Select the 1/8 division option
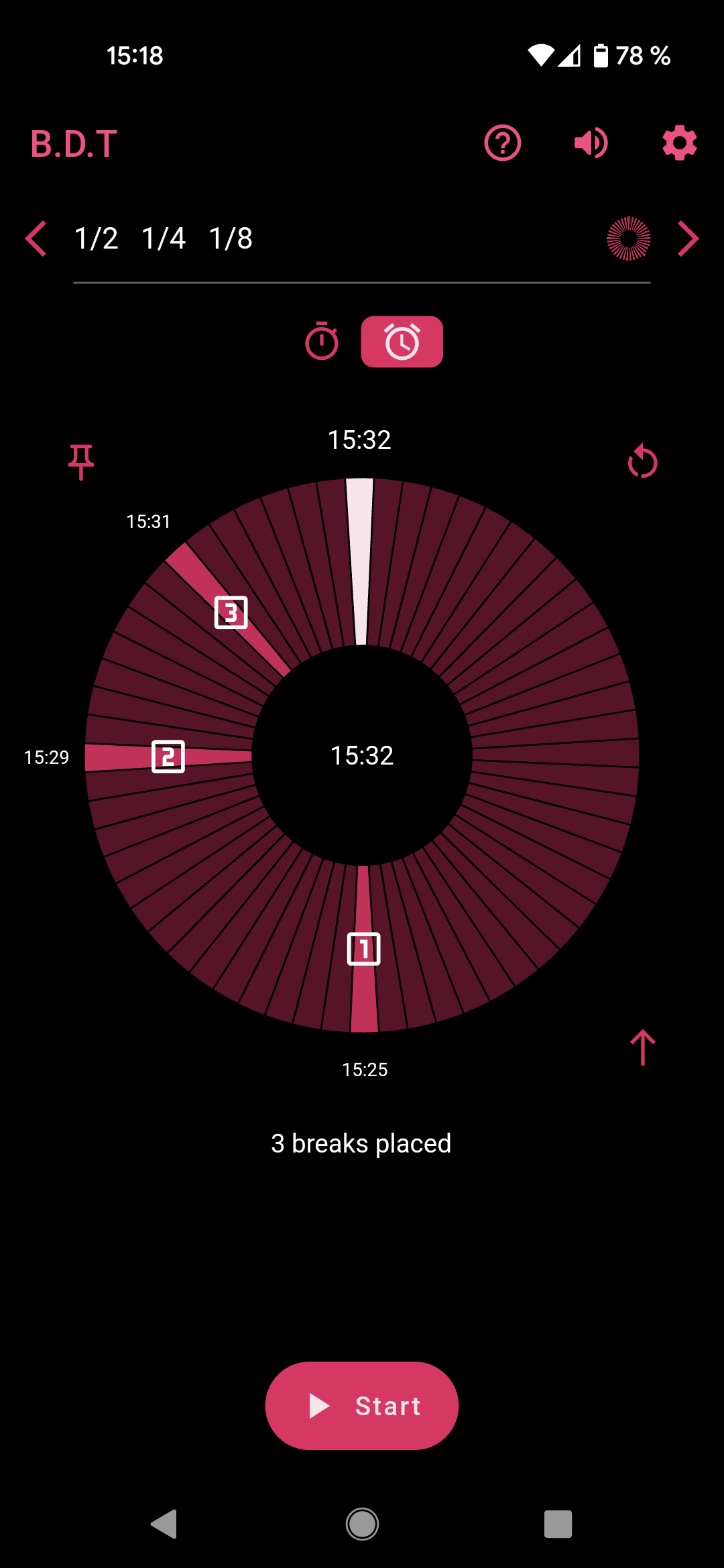Viewport: 724px width, 1568px height. pos(231,239)
